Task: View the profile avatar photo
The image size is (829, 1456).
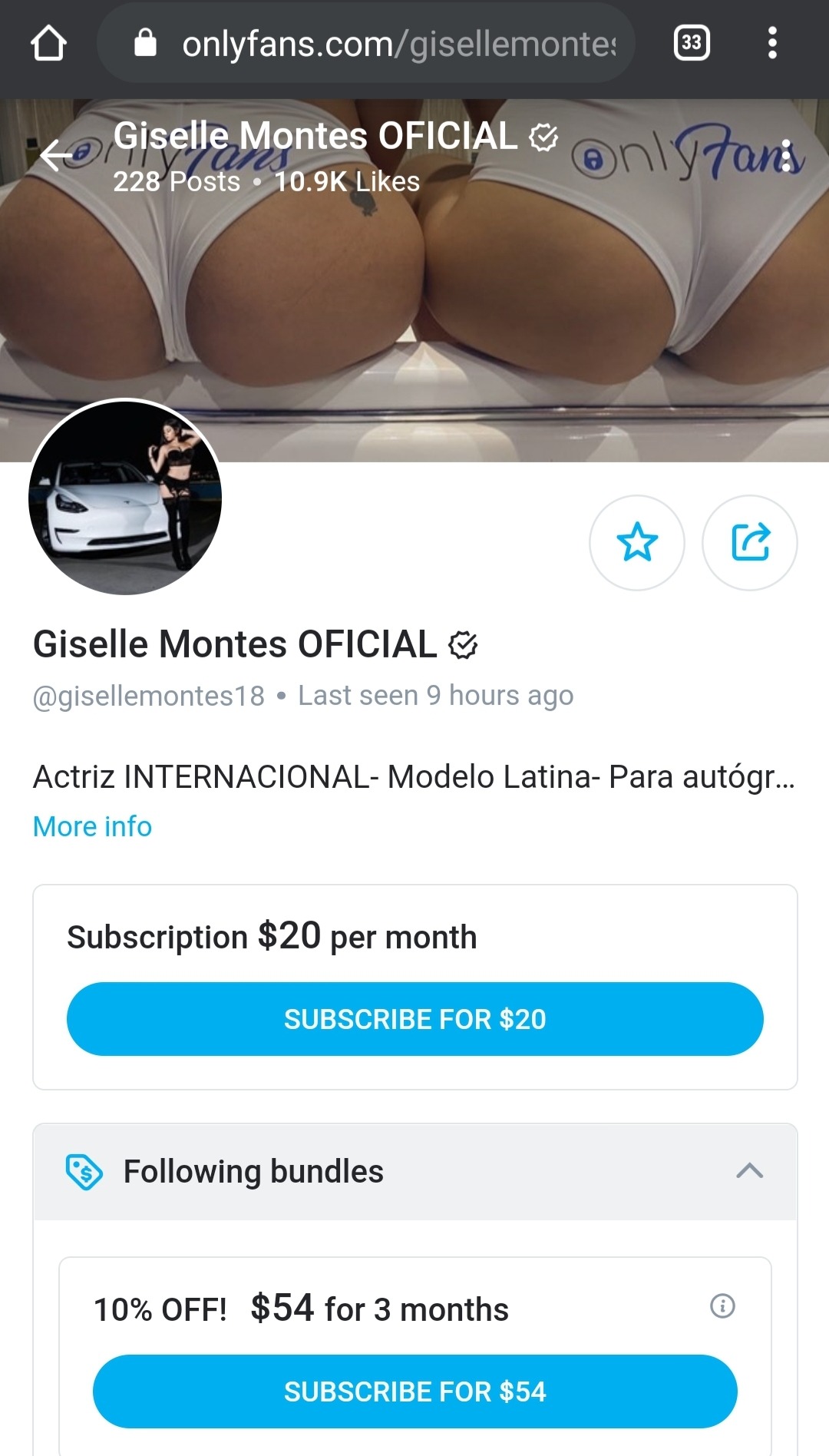Action: click(x=125, y=497)
